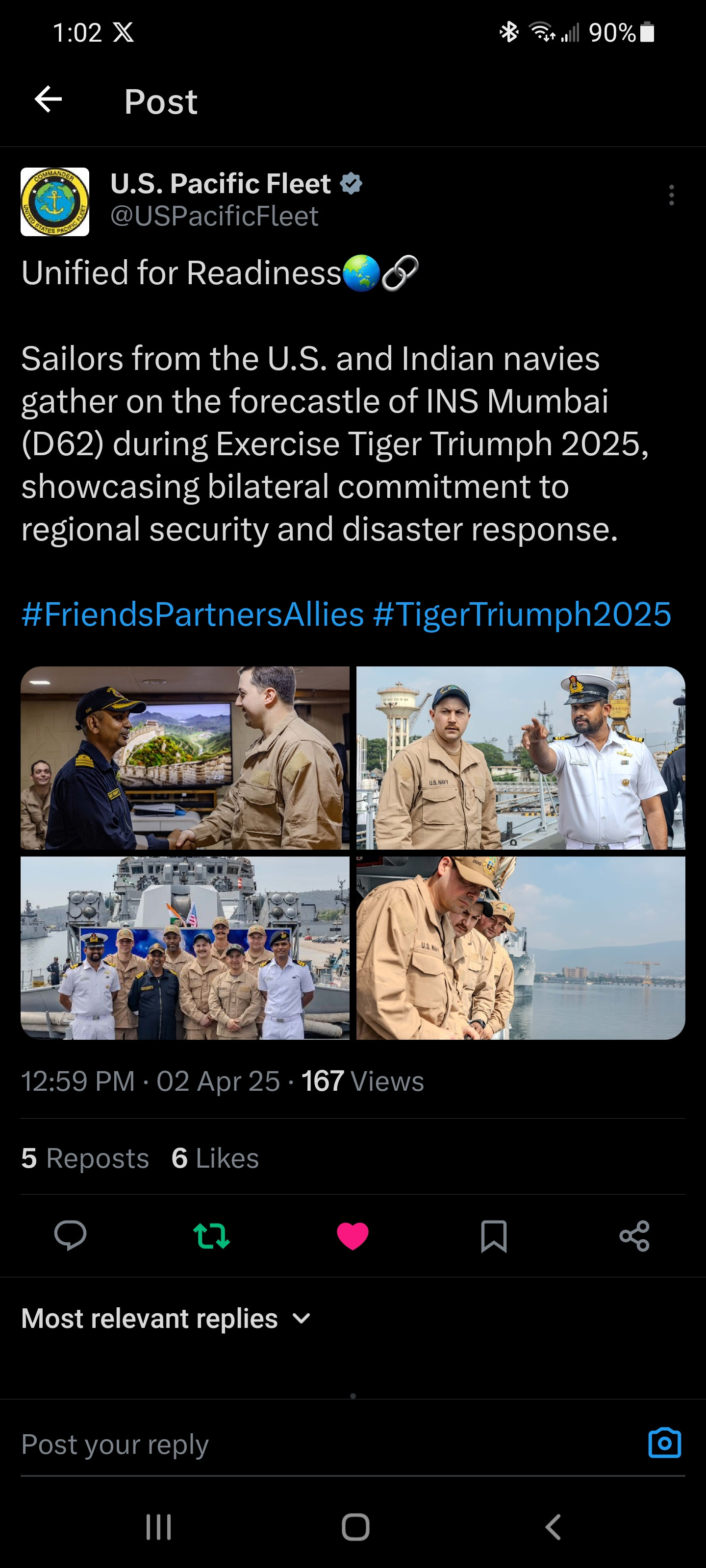Screen dimensions: 706x1568
Task: Open the #FriendsPartnersAllies hashtag
Action: click(193, 614)
